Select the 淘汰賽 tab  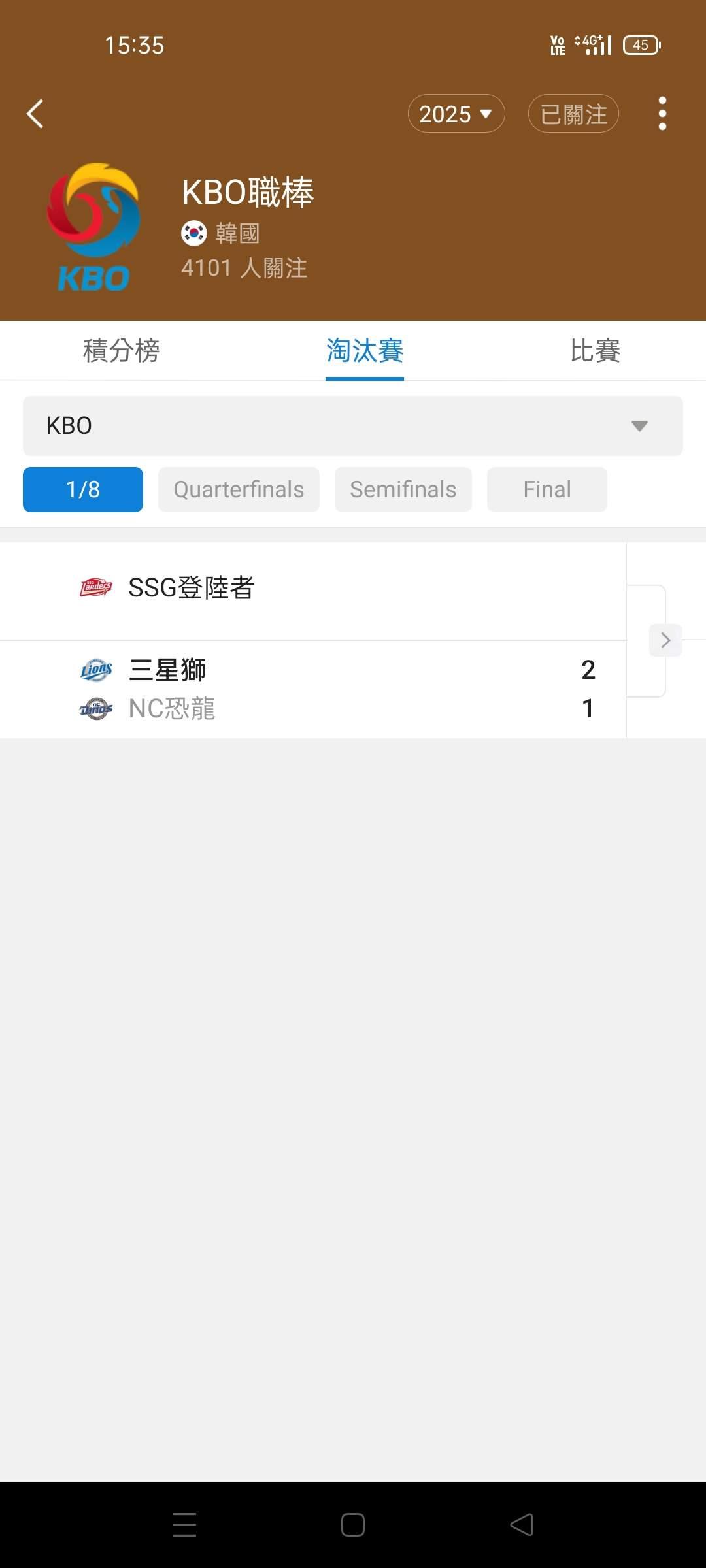pyautogui.click(x=365, y=351)
